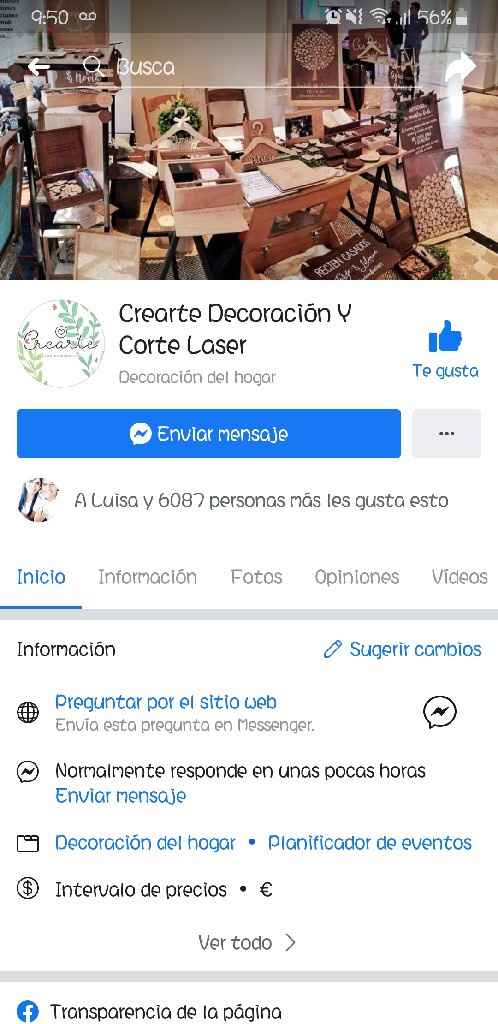Switch to the Opiniones tab
Screen dimensions: 498x1024
pos(357,577)
